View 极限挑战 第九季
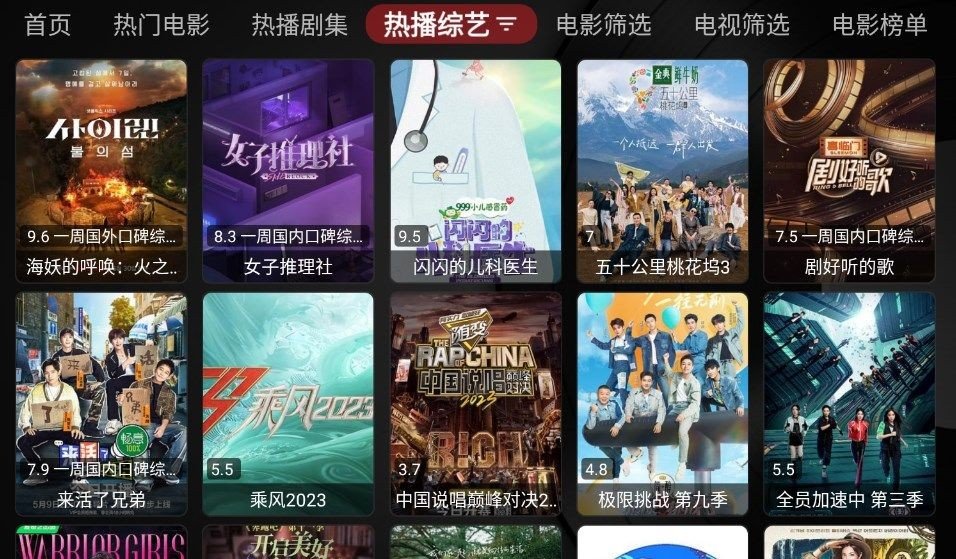This screenshot has height=559, width=956. click(662, 403)
